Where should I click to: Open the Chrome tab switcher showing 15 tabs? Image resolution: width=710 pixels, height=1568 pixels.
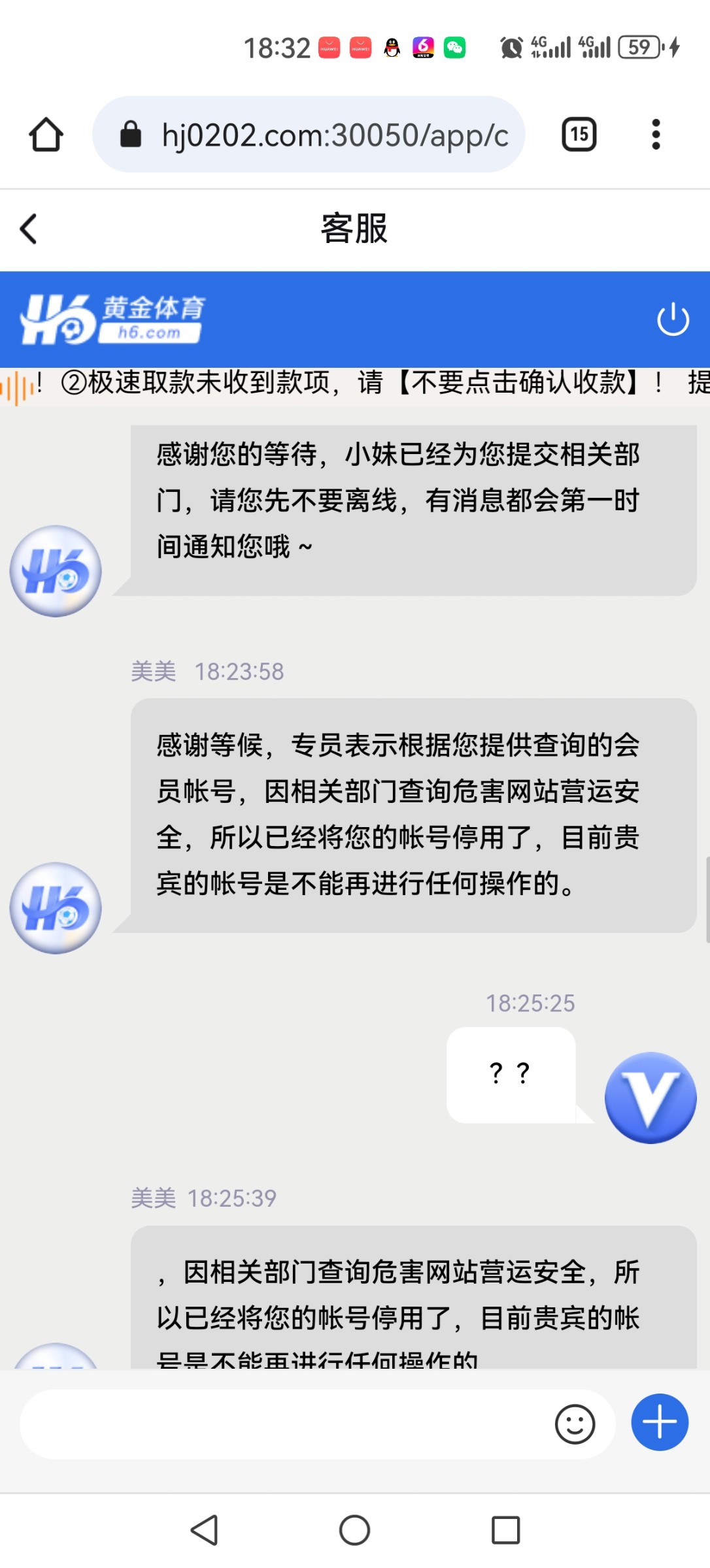pos(579,135)
